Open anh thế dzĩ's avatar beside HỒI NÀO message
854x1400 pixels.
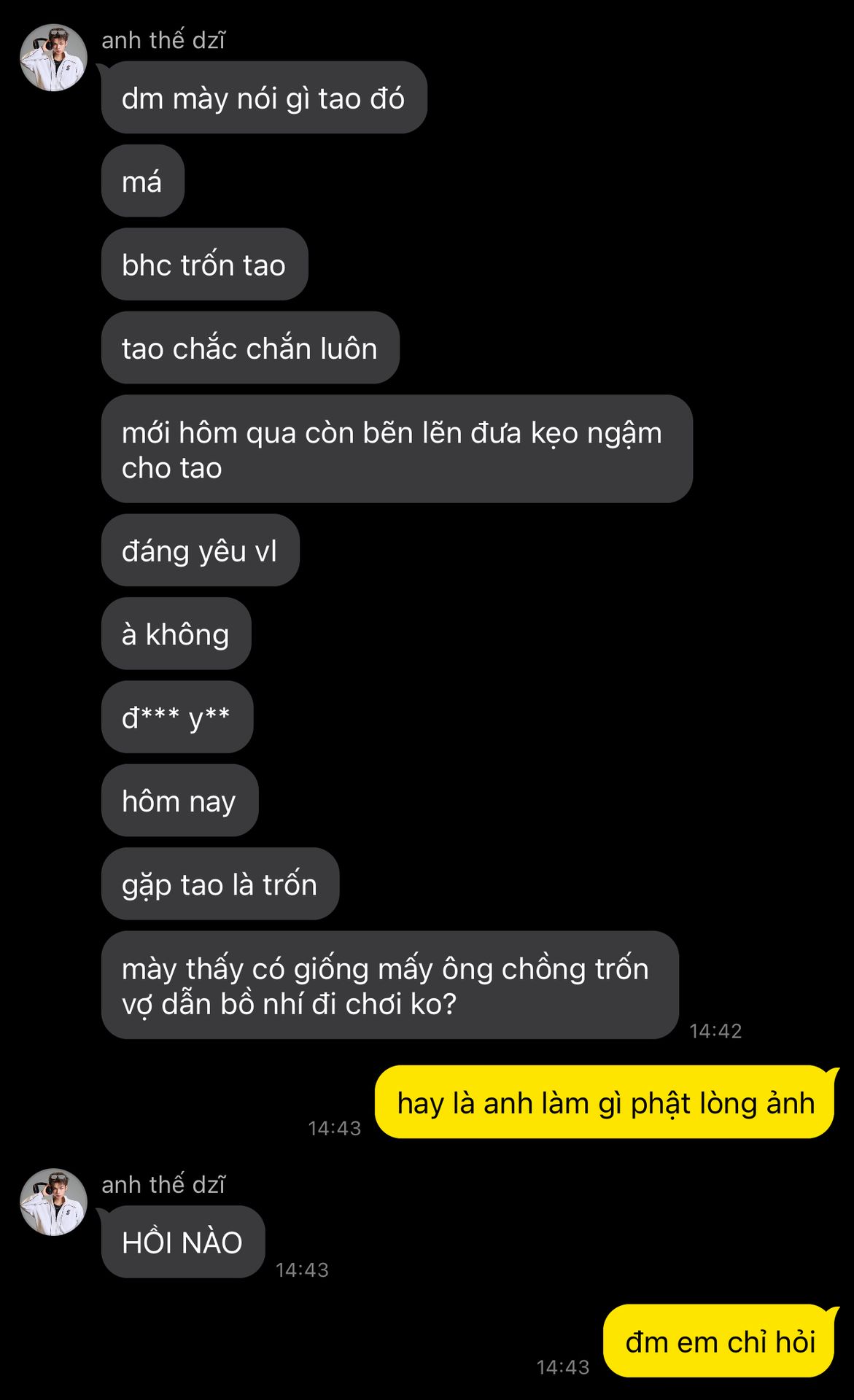[x=53, y=1202]
